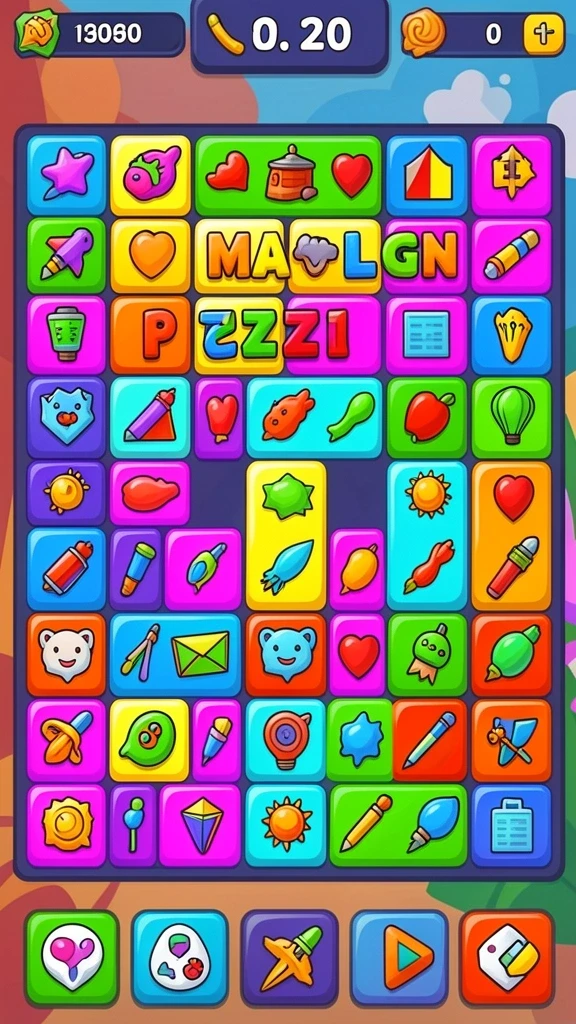
Task: Activate the painted egg booster
Action: (x=180, y=958)
